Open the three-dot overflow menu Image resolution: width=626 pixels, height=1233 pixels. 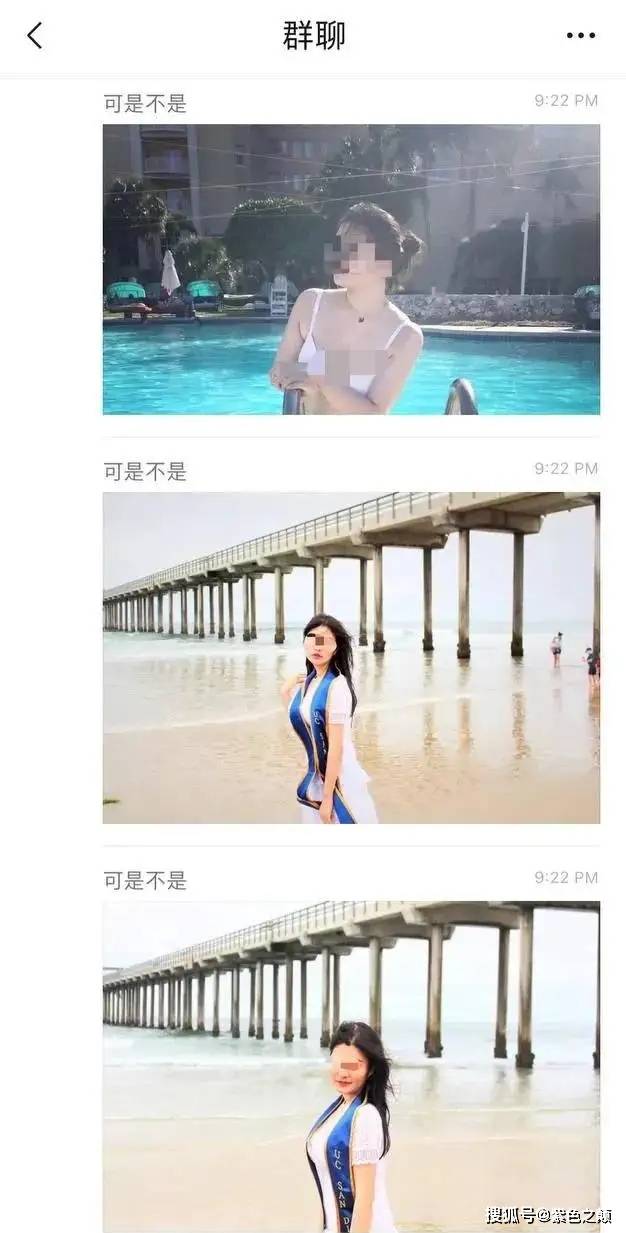[580, 36]
